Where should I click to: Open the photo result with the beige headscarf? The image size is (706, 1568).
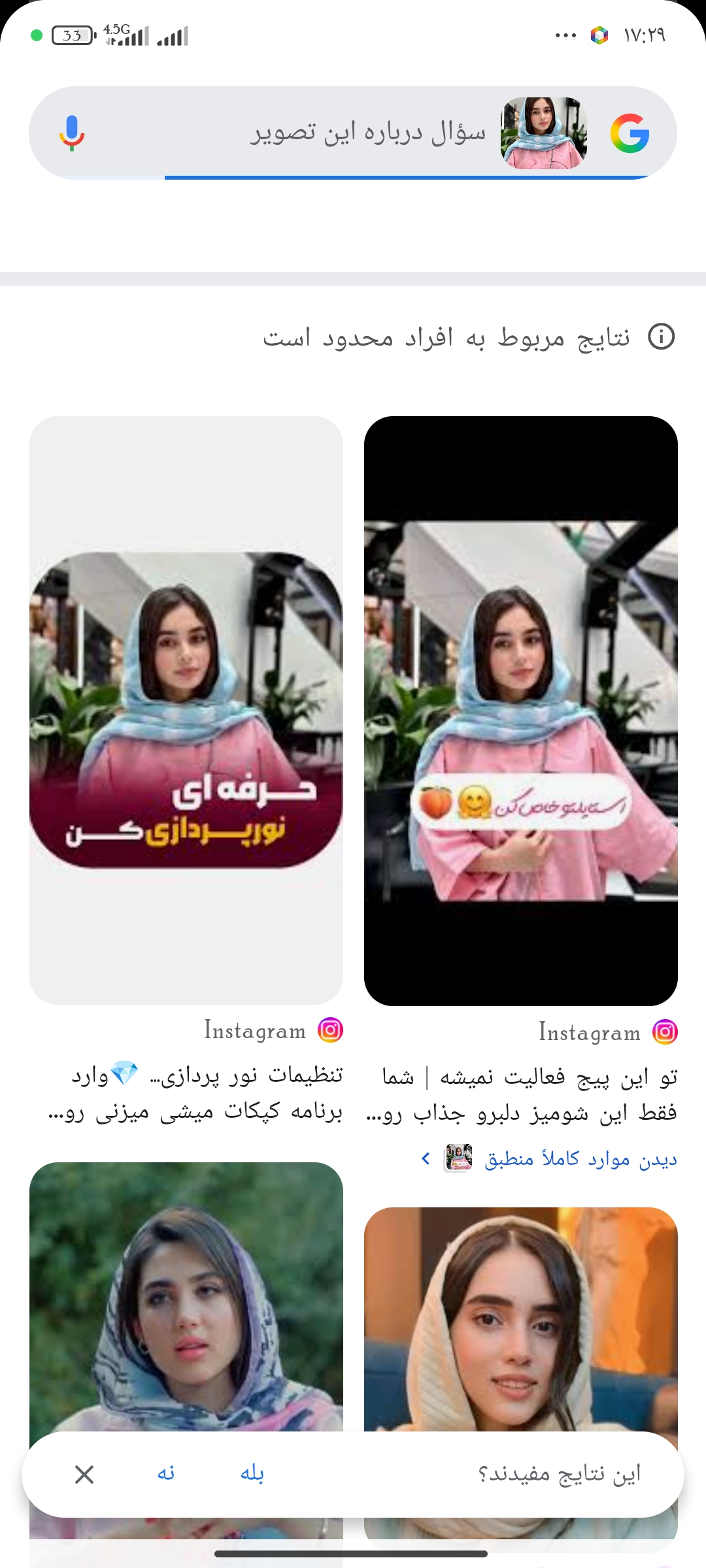(521, 1320)
